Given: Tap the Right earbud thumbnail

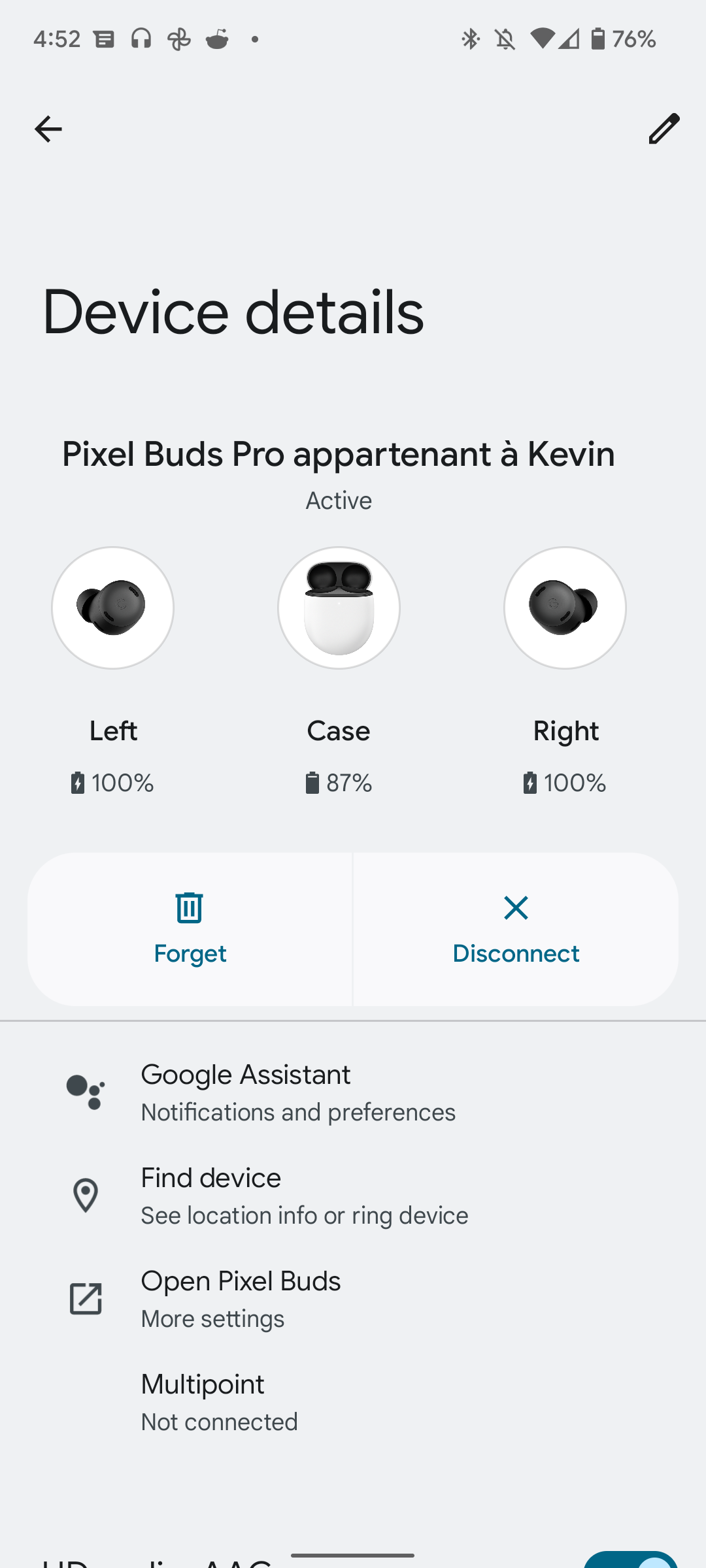Looking at the screenshot, I should [x=565, y=608].
